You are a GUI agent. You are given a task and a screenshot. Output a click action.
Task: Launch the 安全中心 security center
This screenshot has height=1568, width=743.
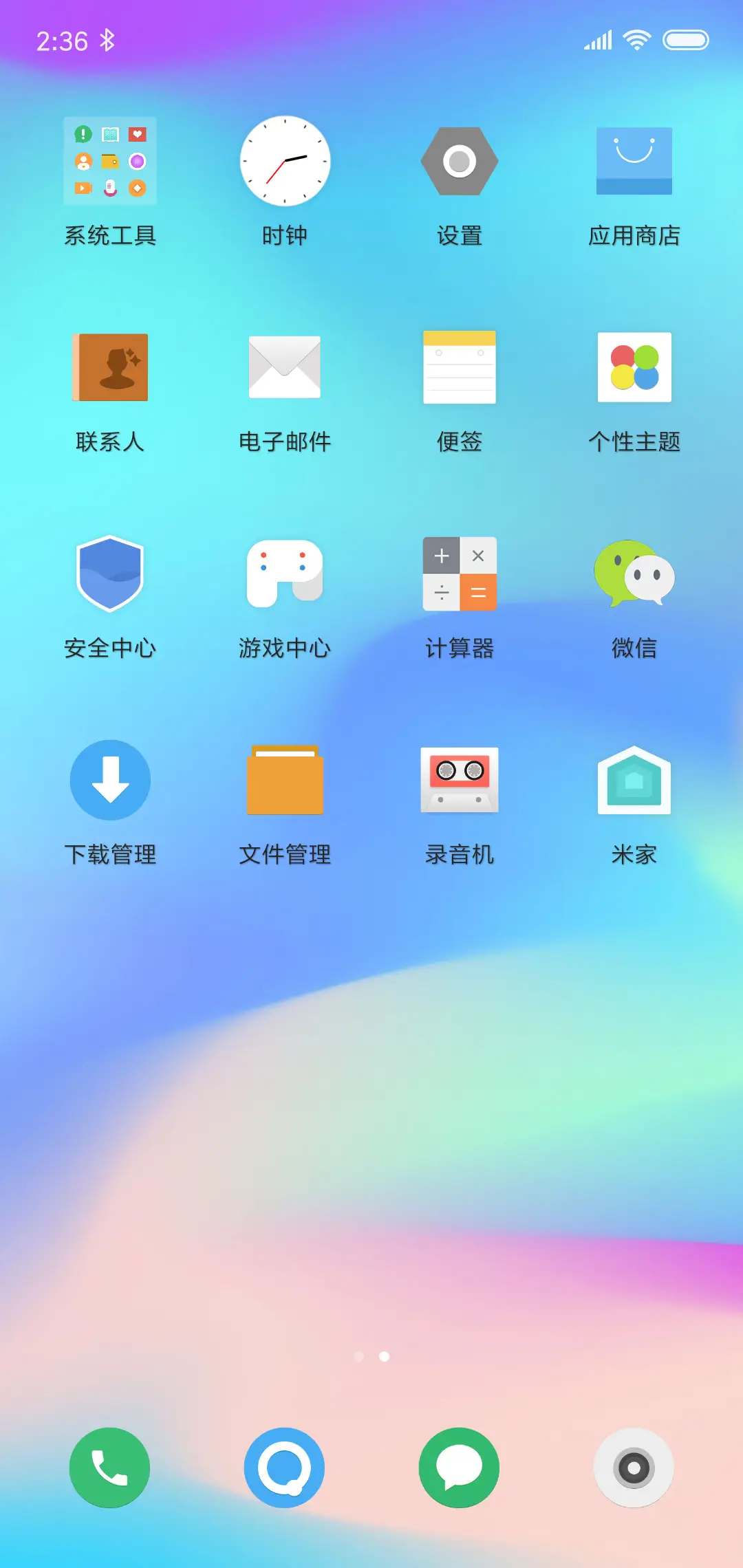[x=110, y=573]
